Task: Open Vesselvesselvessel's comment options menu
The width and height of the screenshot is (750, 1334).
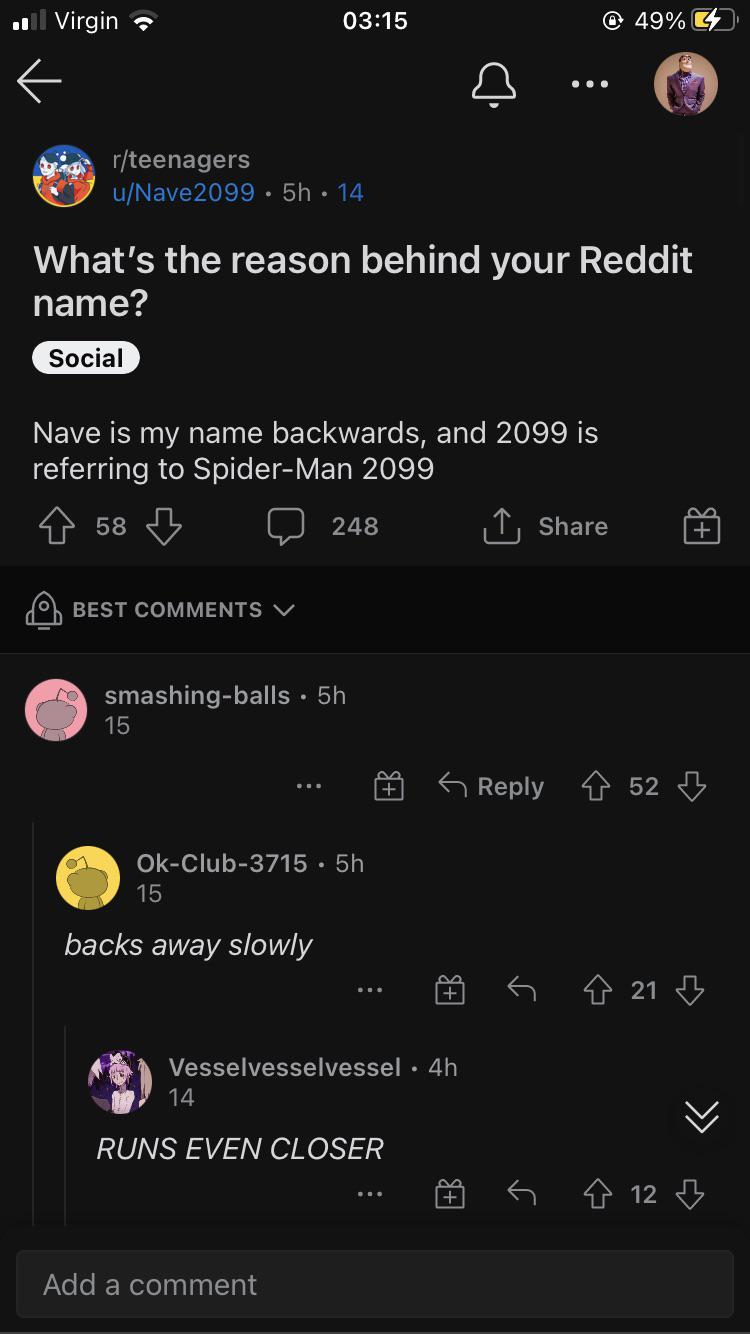Action: tap(370, 1193)
